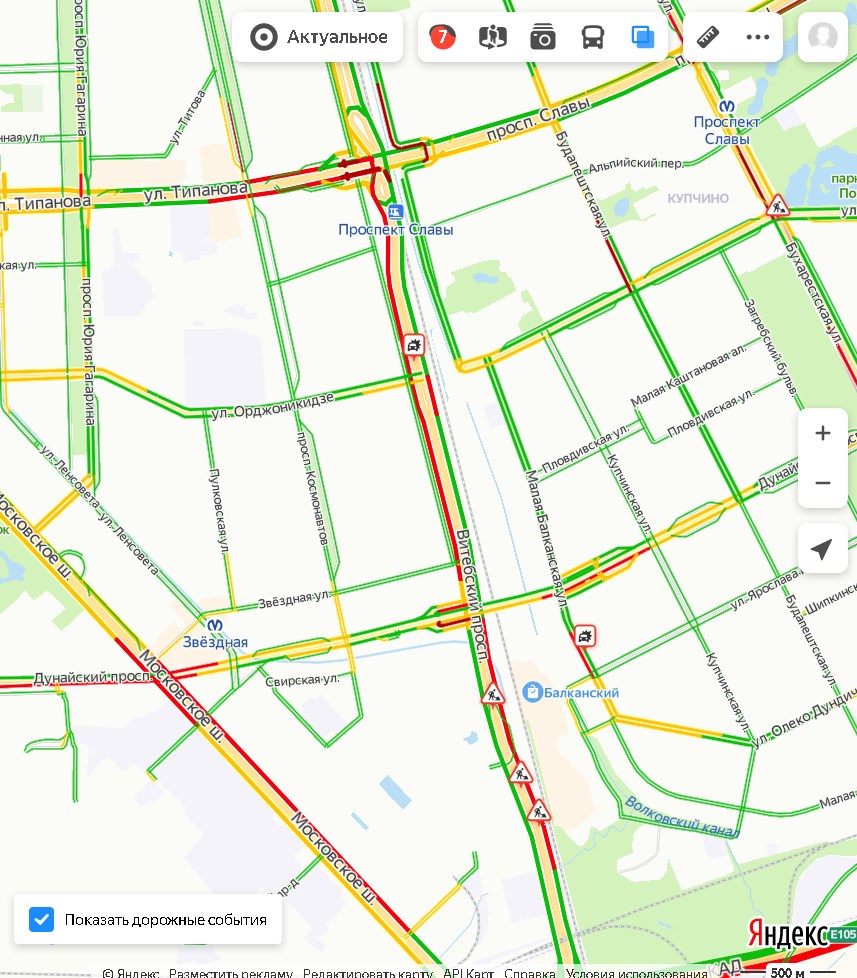The image size is (857, 978).
Task: Locate me with the arrow button
Action: point(822,549)
